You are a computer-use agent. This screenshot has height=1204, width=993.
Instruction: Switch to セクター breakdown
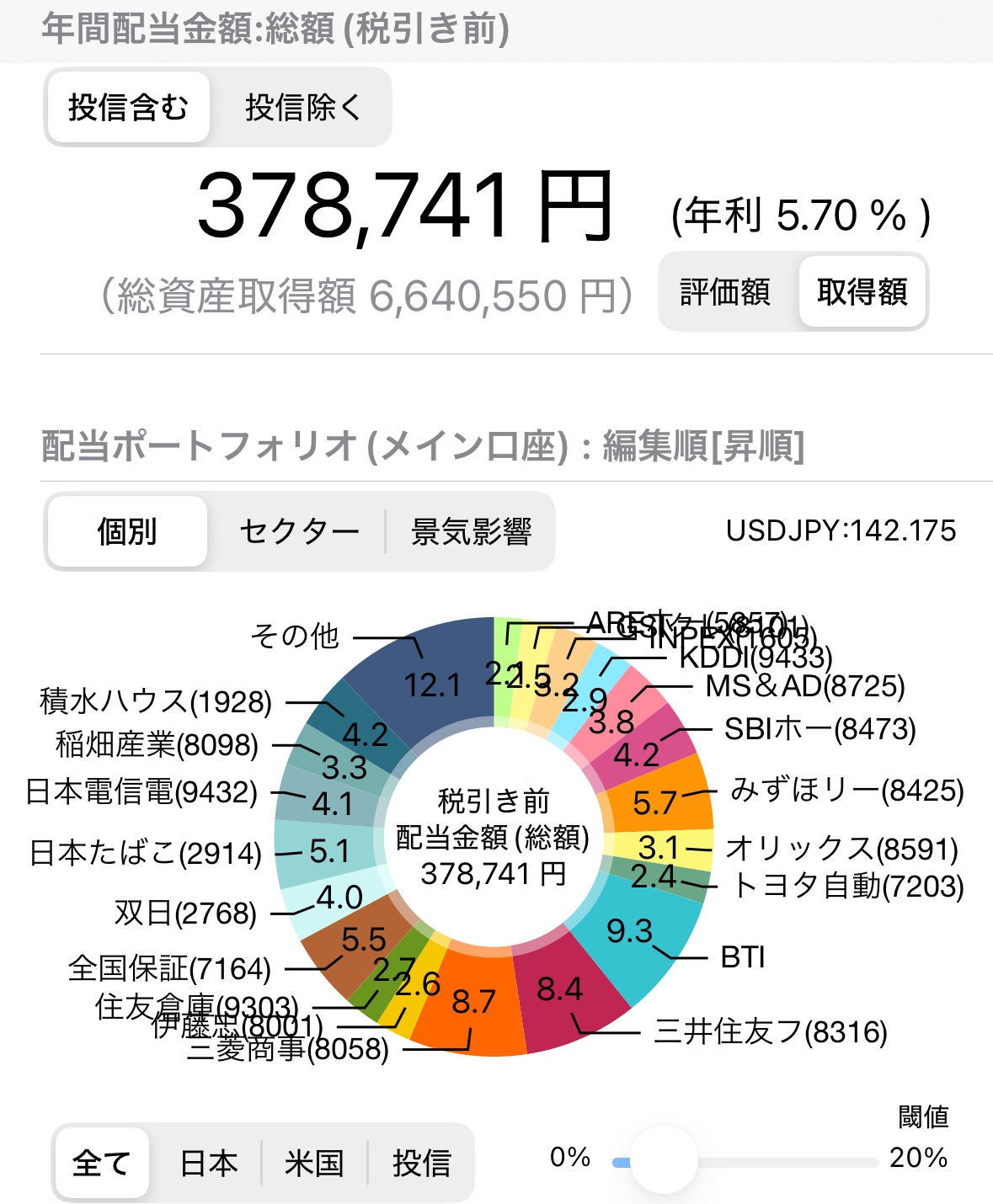299,532
